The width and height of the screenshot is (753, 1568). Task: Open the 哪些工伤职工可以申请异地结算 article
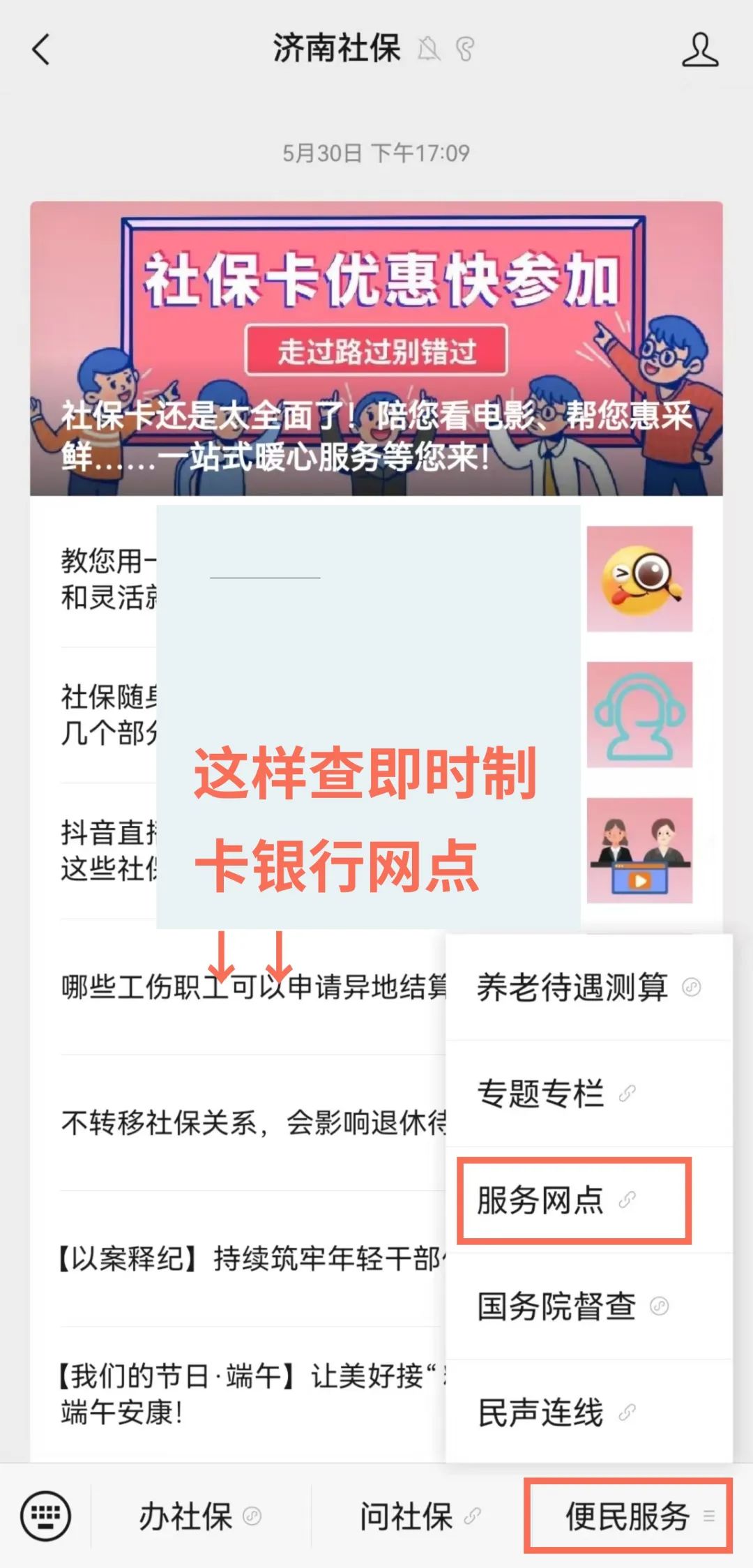(x=251, y=987)
